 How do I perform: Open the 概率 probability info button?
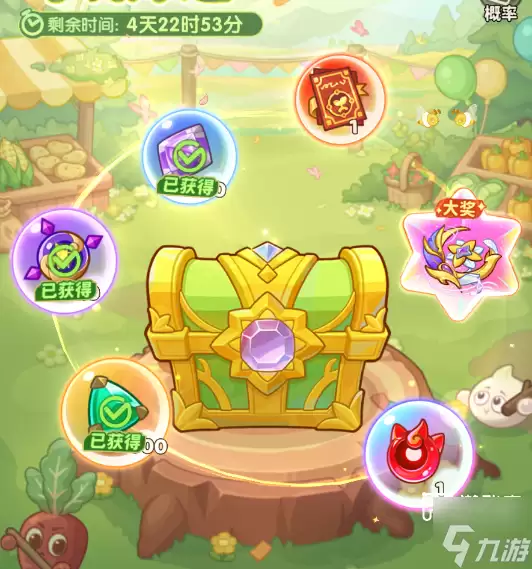(500, 11)
